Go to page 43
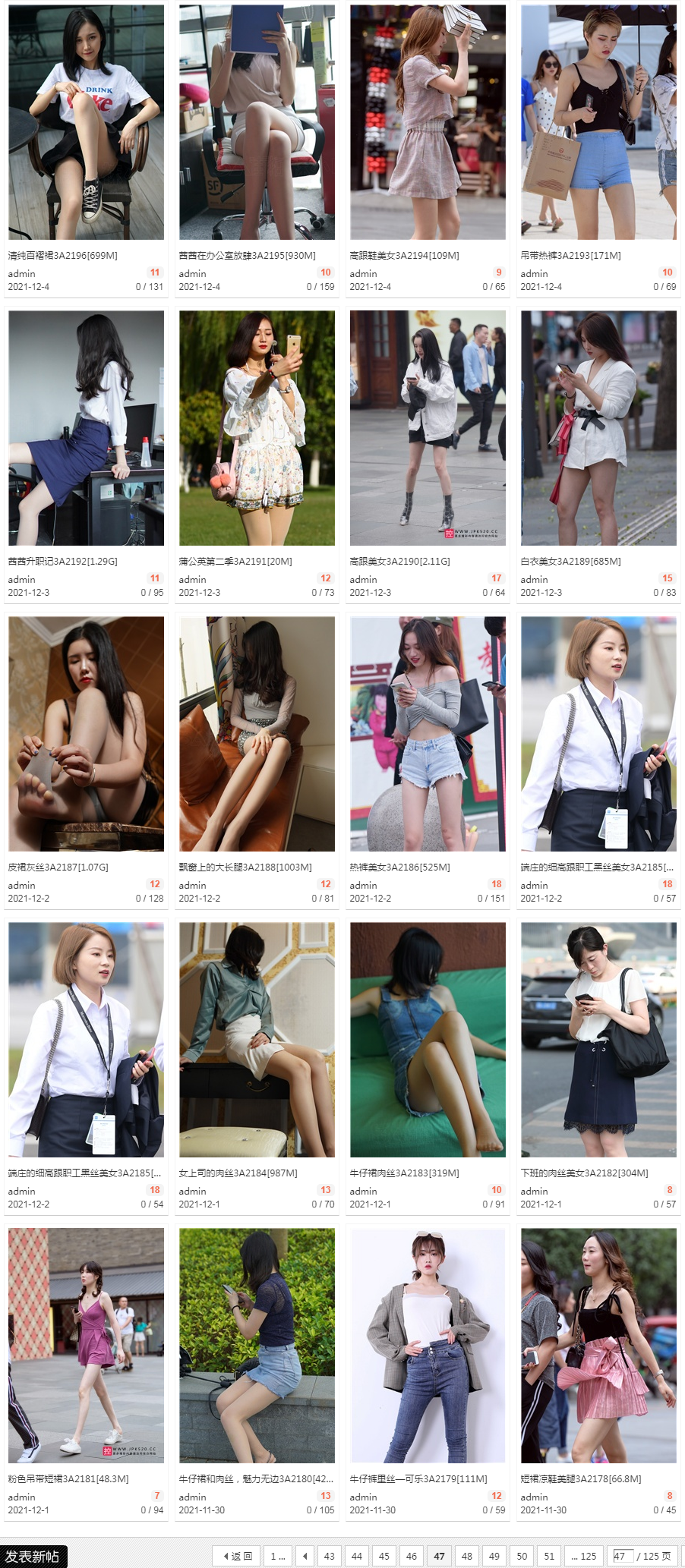 [x=329, y=1556]
